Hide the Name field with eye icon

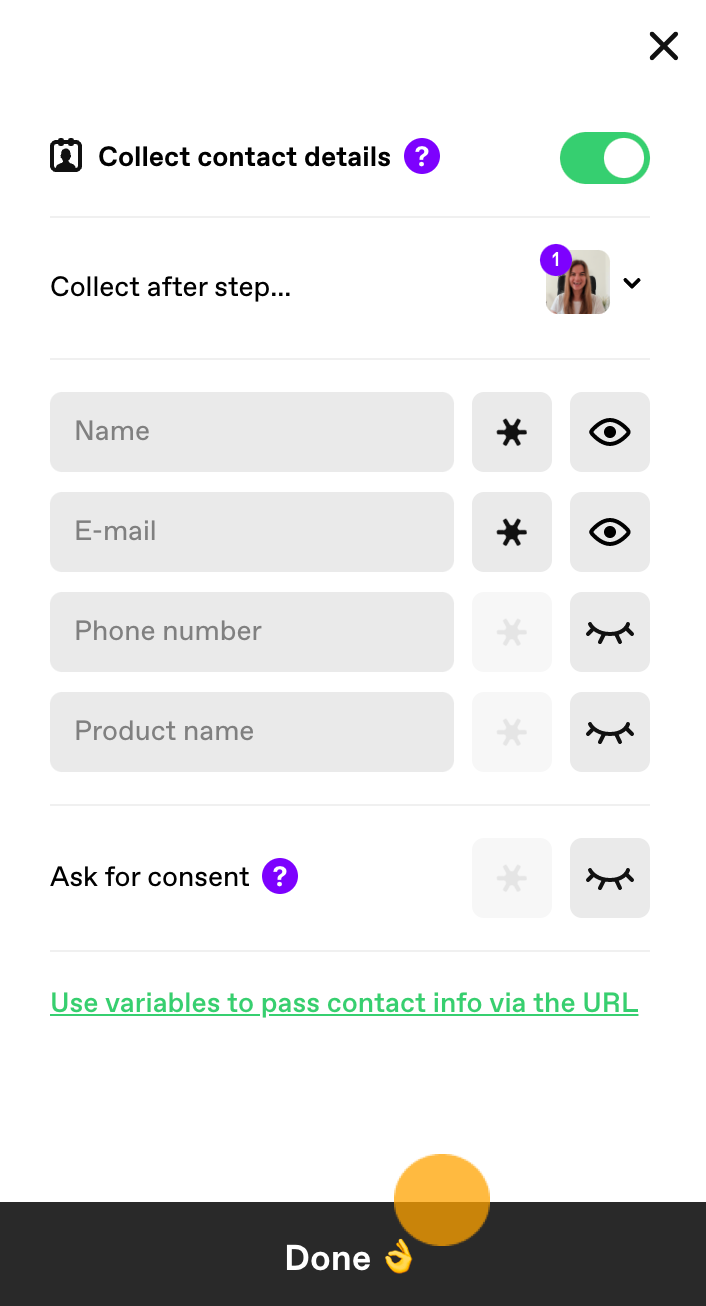[x=610, y=432]
